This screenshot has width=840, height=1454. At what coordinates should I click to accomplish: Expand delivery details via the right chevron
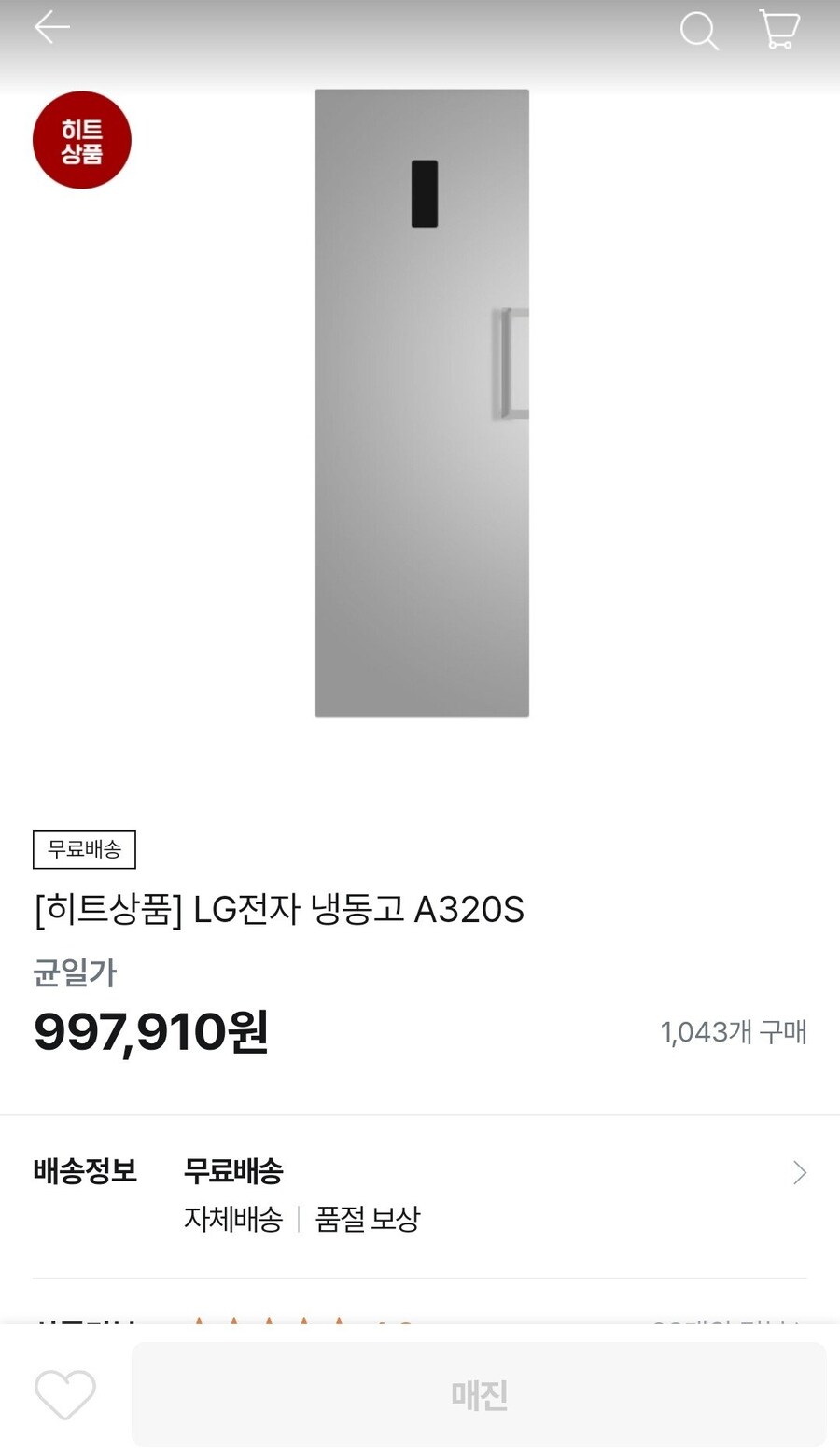point(799,1172)
